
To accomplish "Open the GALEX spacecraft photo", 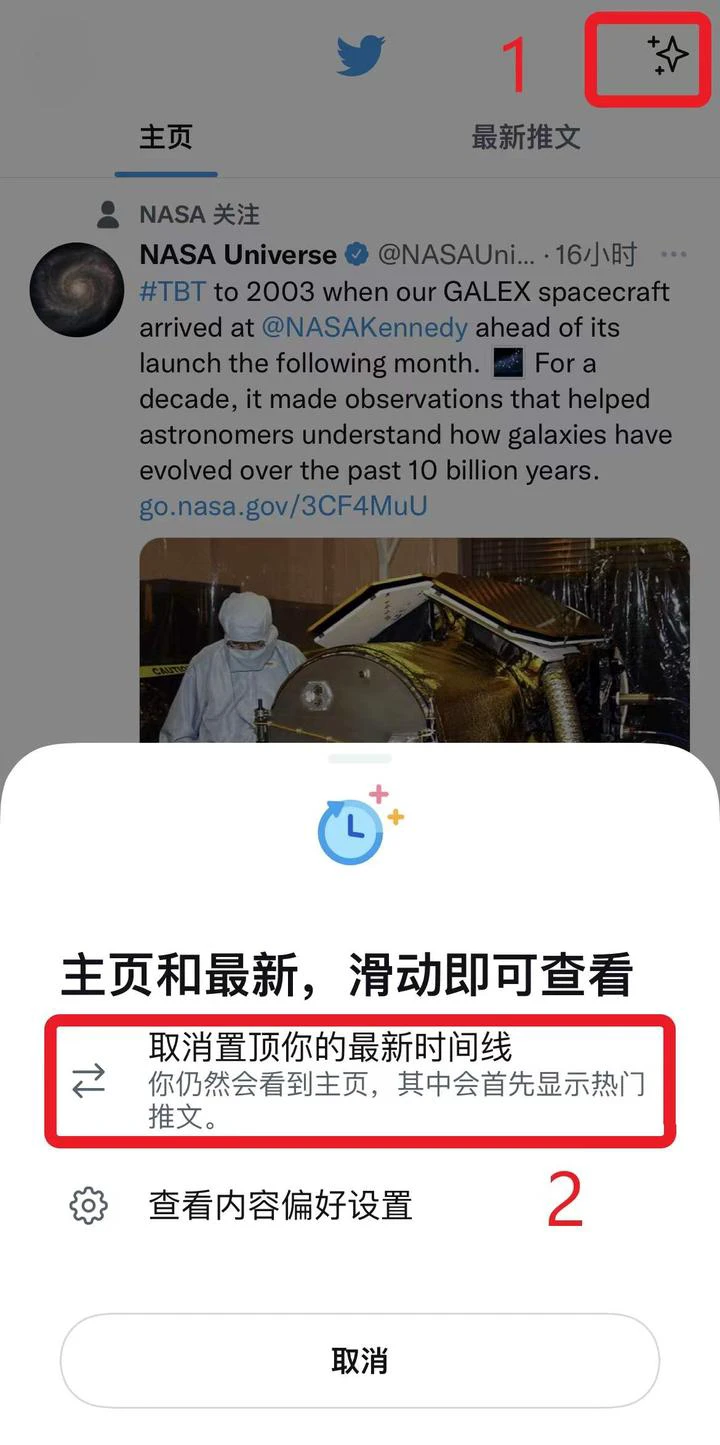I will click(414, 640).
